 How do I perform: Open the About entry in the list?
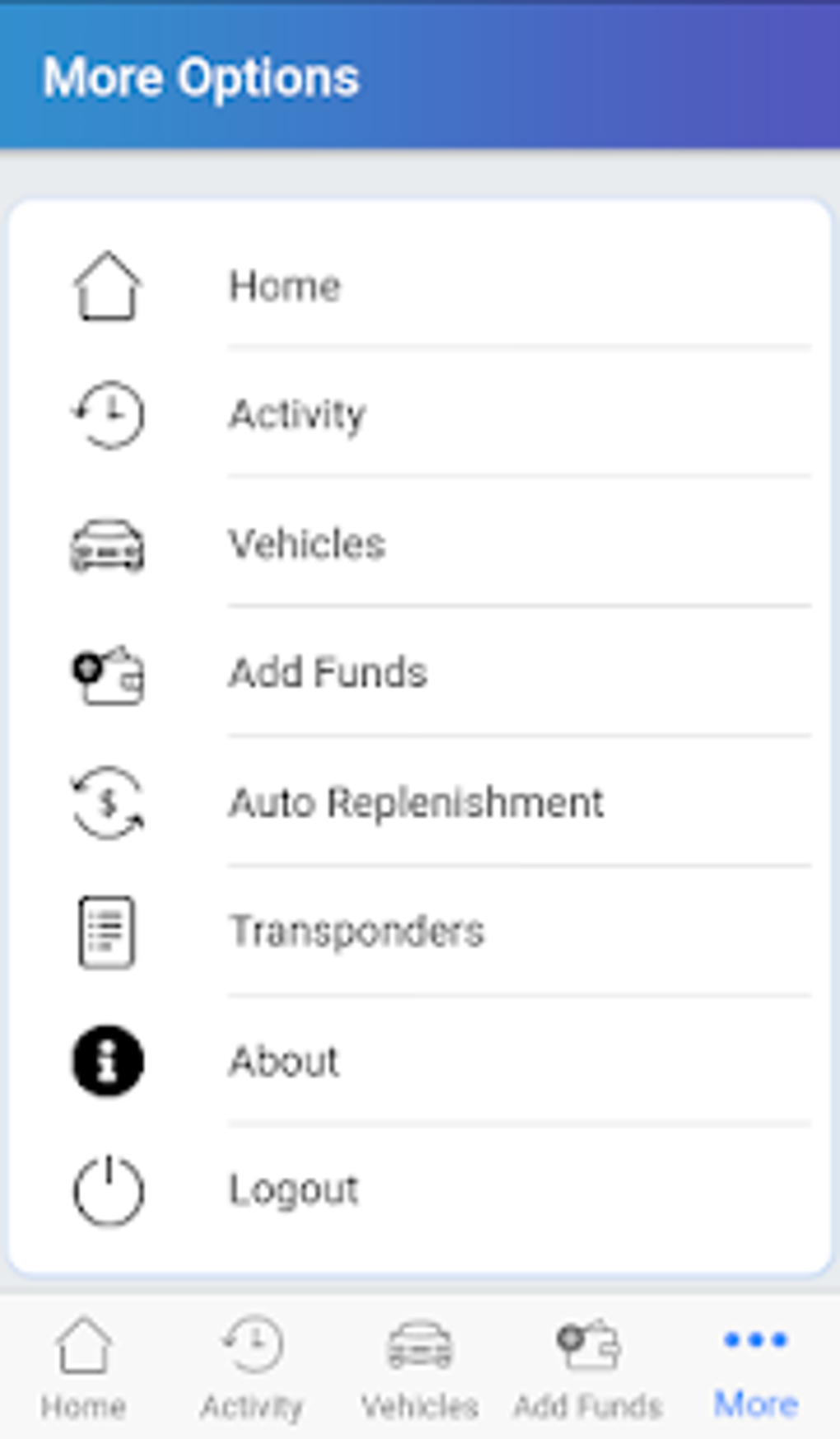coord(284,1062)
